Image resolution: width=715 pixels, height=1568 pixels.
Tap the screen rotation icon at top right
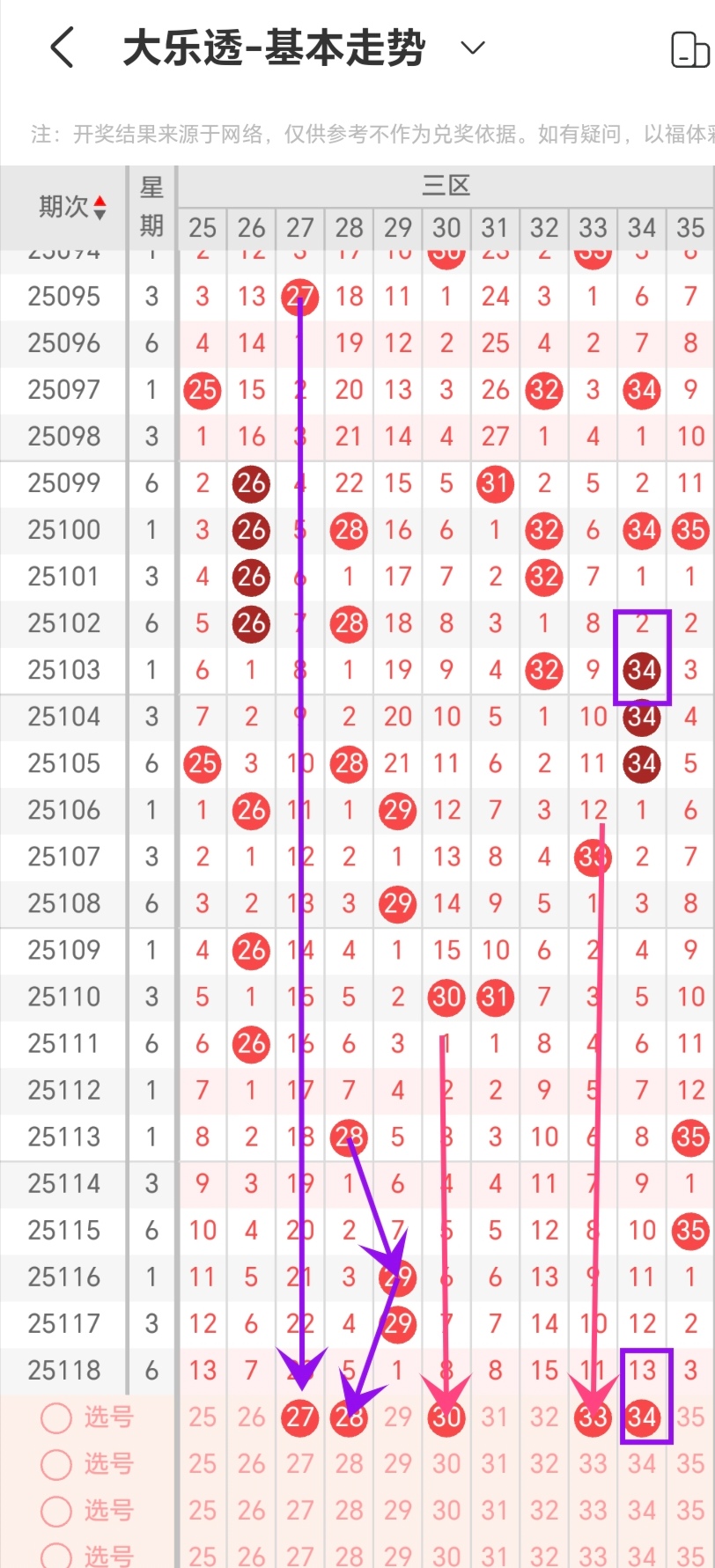pyautogui.click(x=689, y=49)
